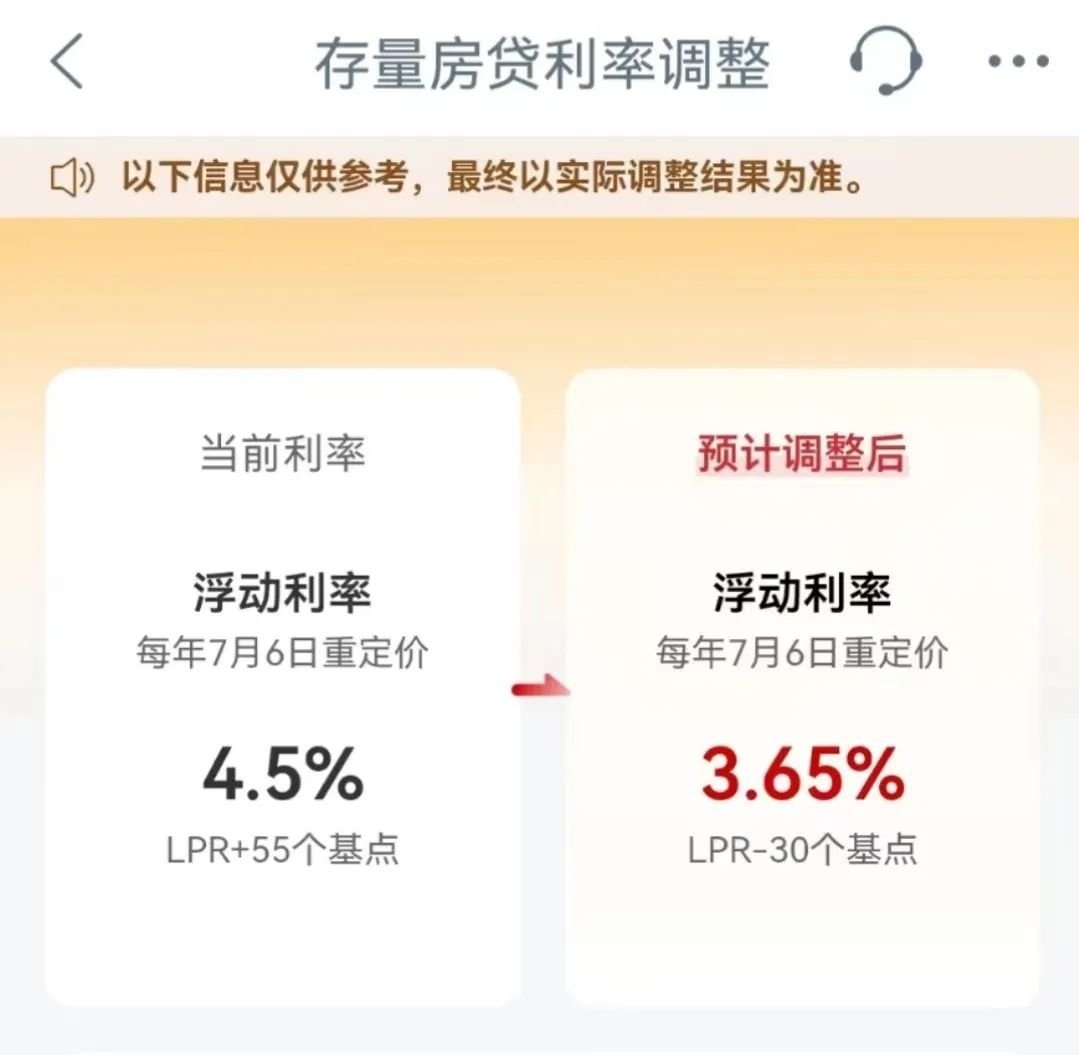The image size is (1079, 1055).
Task: Open the three-dot overflow menu
Action: click(x=1017, y=62)
